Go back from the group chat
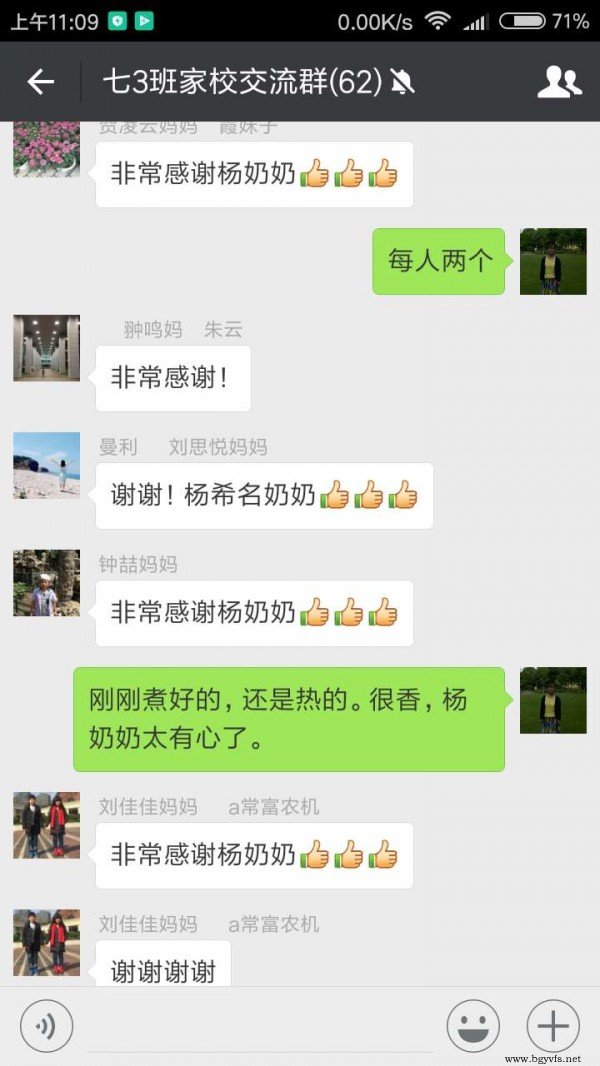This screenshot has height=1066, width=600. pyautogui.click(x=40, y=82)
